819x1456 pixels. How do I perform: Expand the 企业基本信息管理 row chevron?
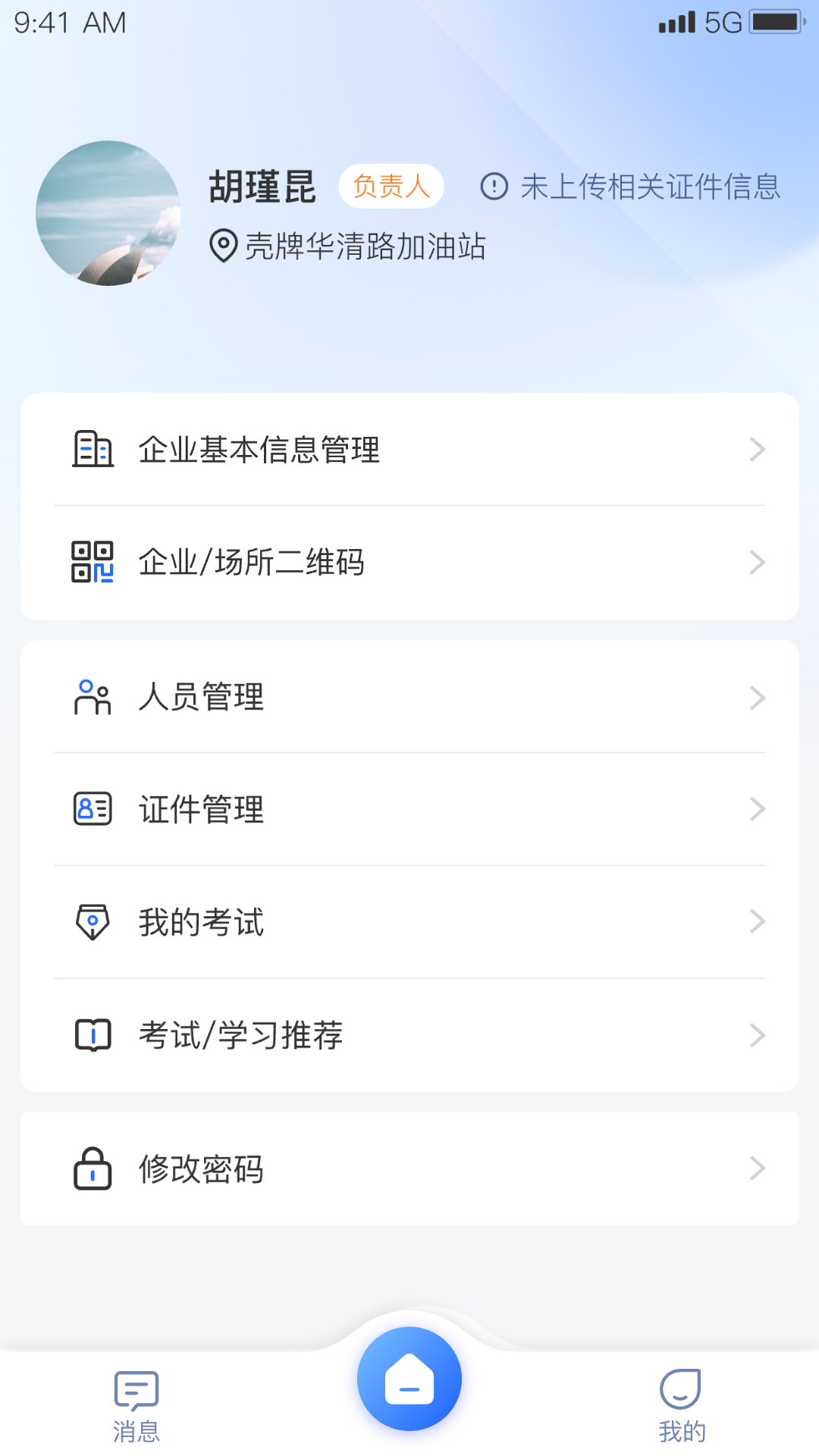pos(758,449)
